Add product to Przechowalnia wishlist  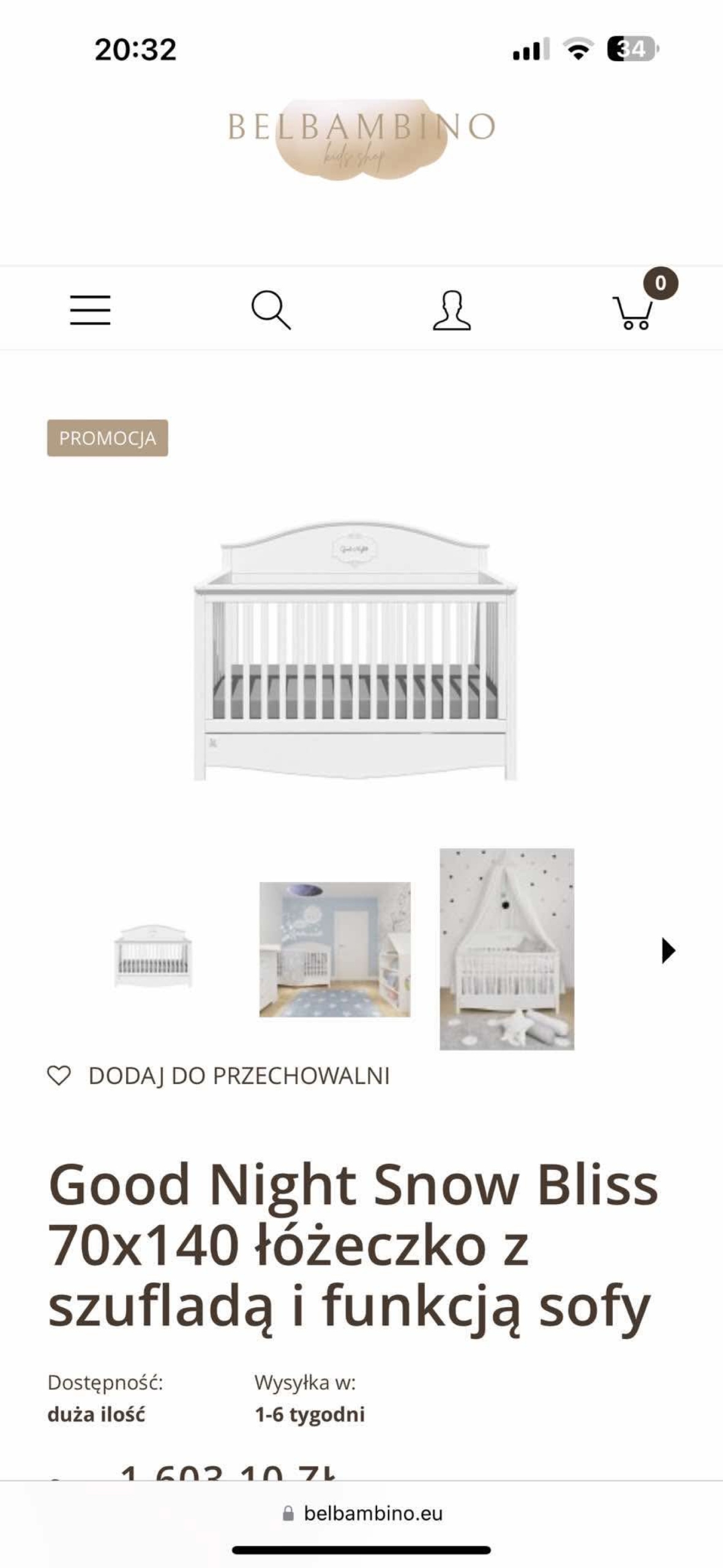219,1076
